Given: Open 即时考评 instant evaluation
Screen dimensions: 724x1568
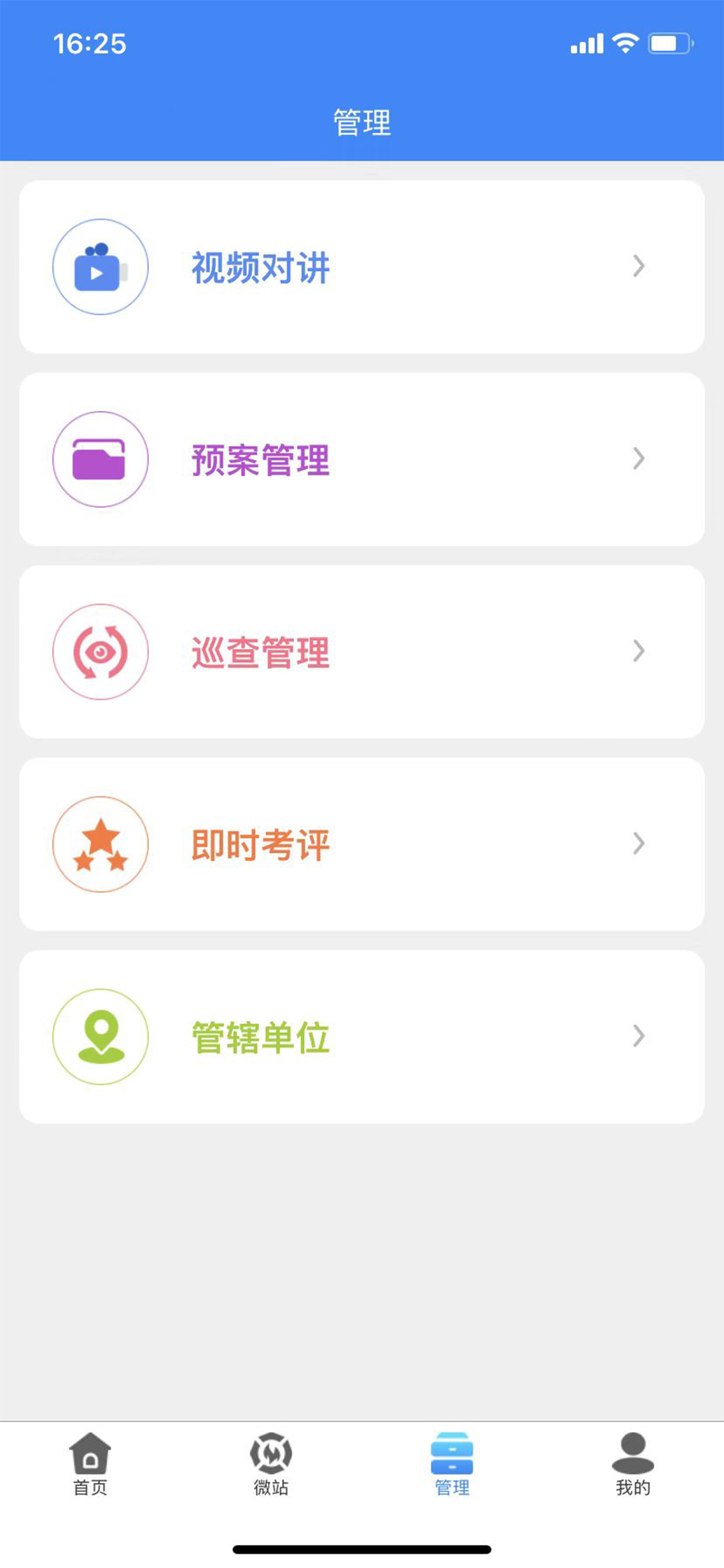Looking at the screenshot, I should (362, 843).
